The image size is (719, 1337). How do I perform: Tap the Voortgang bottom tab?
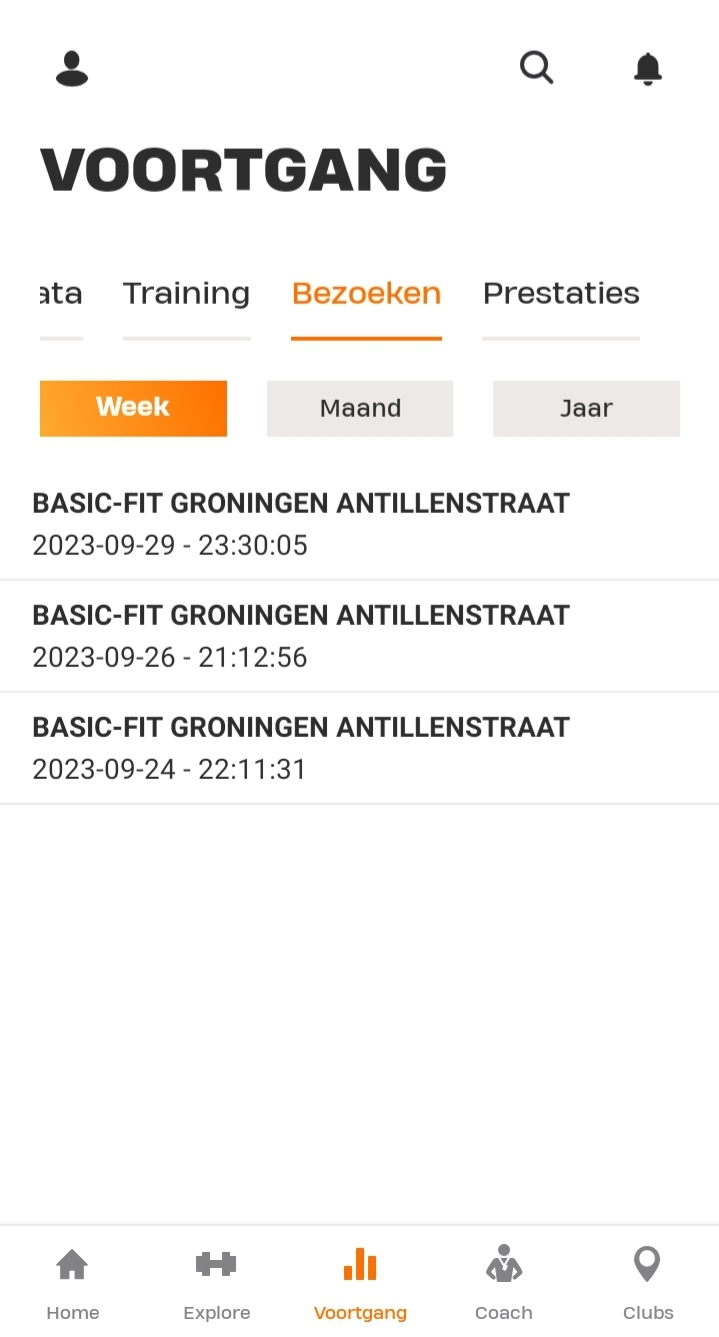(360, 1283)
